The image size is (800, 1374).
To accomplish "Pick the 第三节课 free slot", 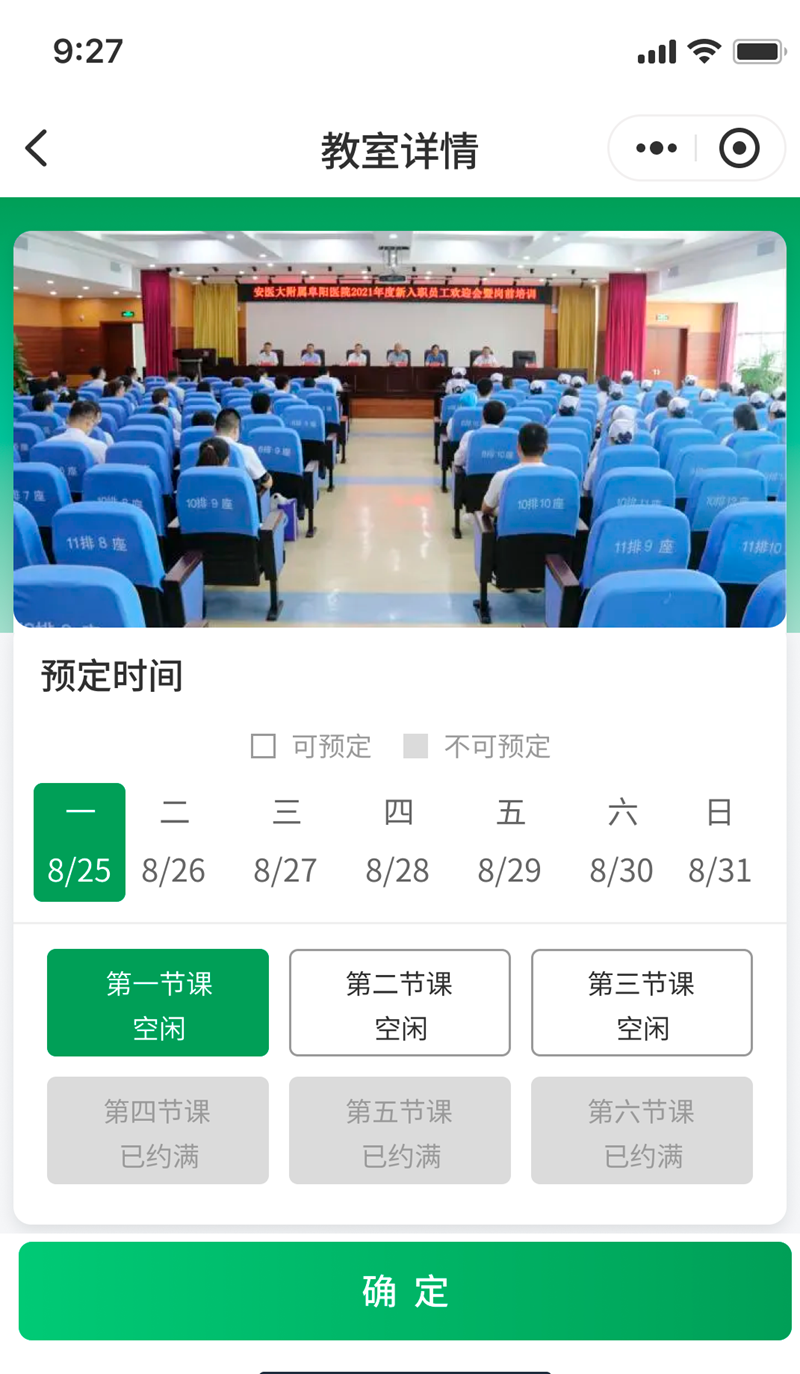I will point(642,1003).
